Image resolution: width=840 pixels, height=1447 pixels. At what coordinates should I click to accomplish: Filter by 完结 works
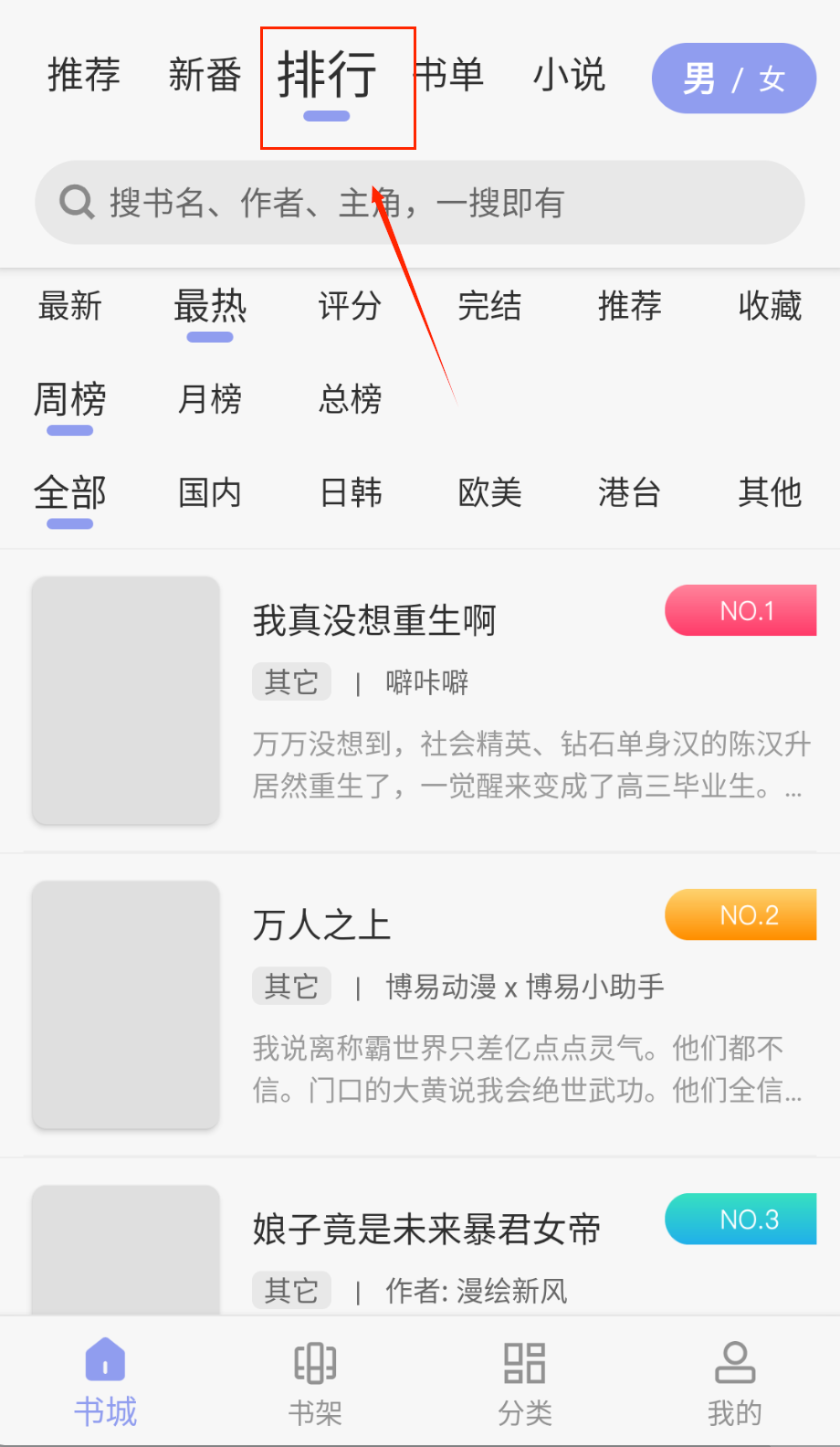tap(489, 306)
